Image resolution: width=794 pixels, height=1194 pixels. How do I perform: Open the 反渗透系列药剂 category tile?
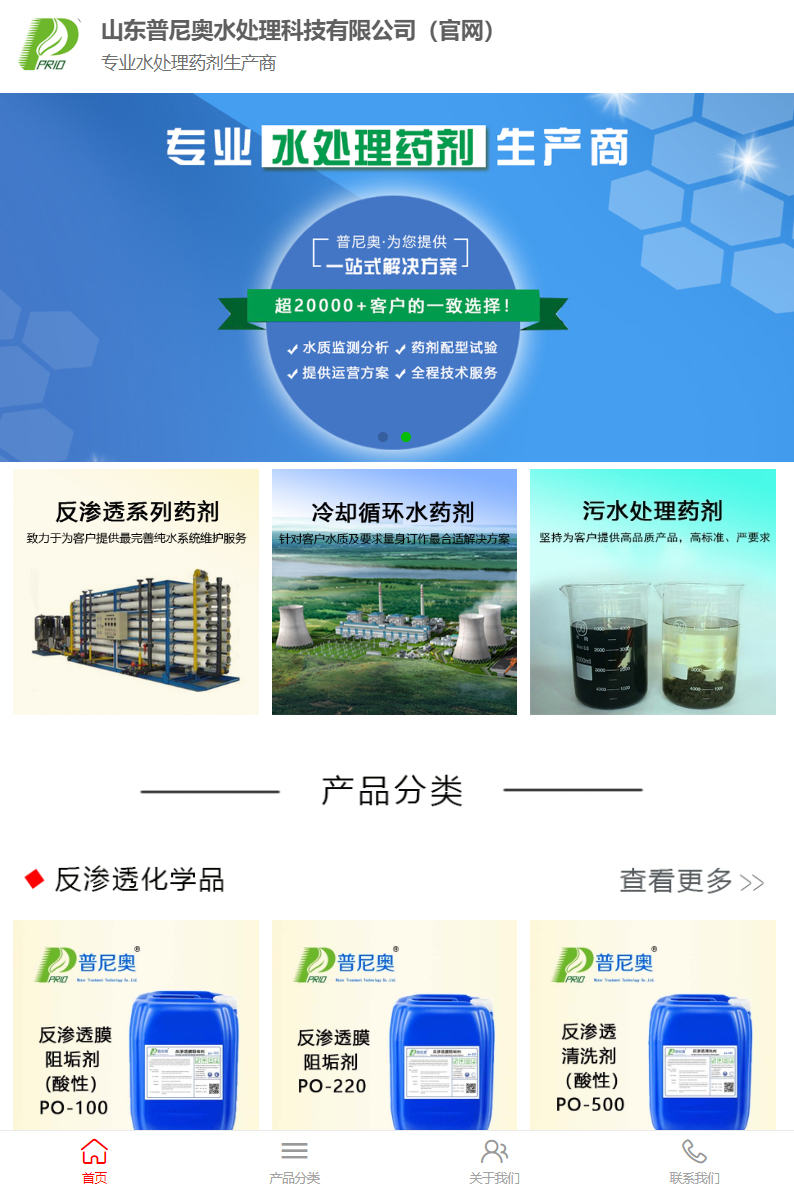(x=136, y=592)
